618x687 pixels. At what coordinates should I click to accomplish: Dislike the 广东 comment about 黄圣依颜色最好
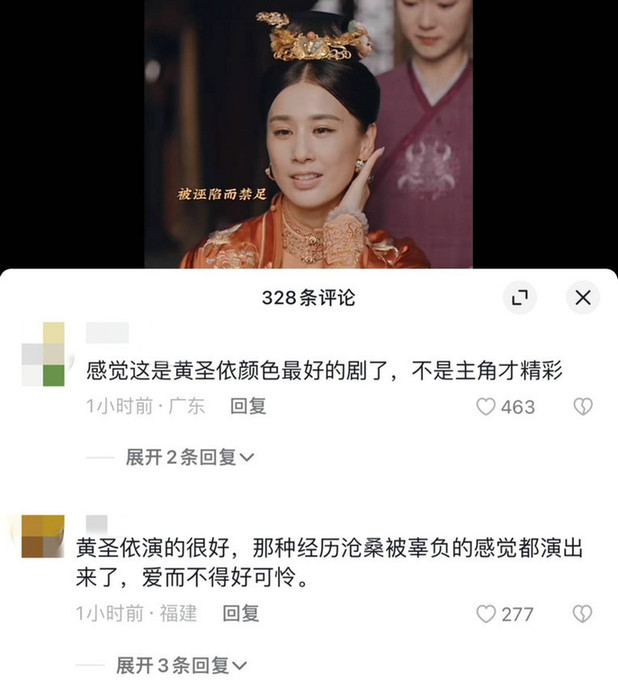[x=583, y=407]
